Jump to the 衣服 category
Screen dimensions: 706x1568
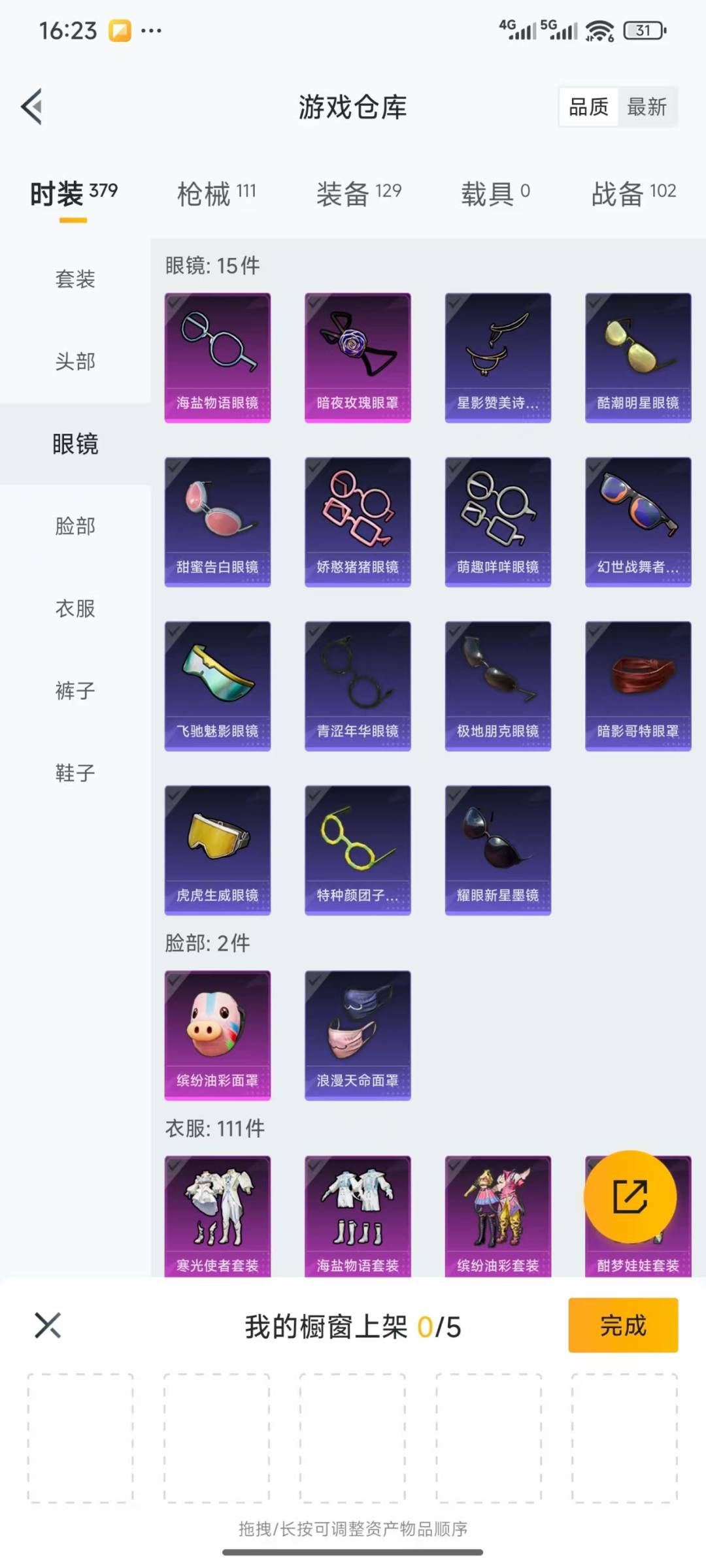point(75,608)
